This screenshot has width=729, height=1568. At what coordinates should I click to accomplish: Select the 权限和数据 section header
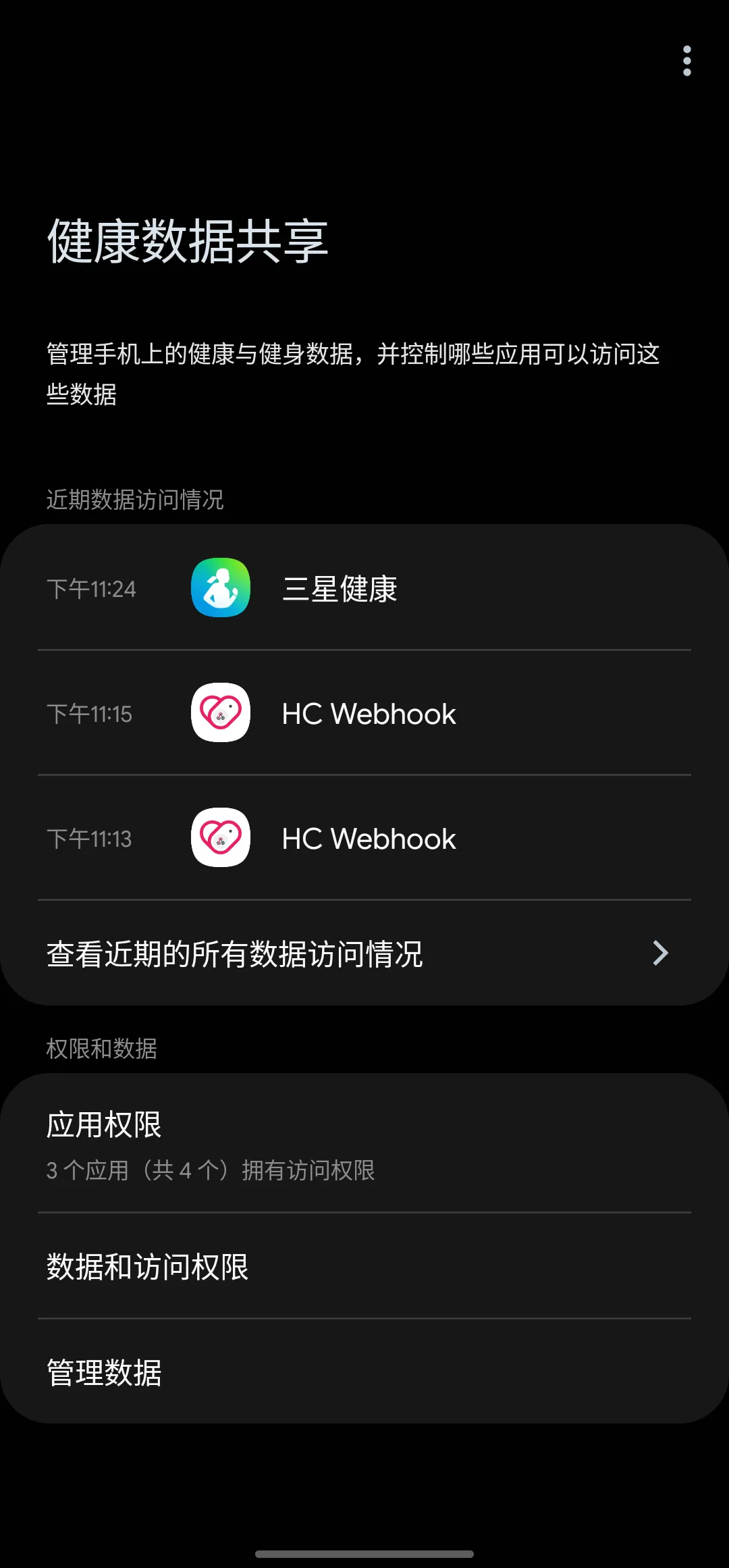click(x=100, y=1049)
